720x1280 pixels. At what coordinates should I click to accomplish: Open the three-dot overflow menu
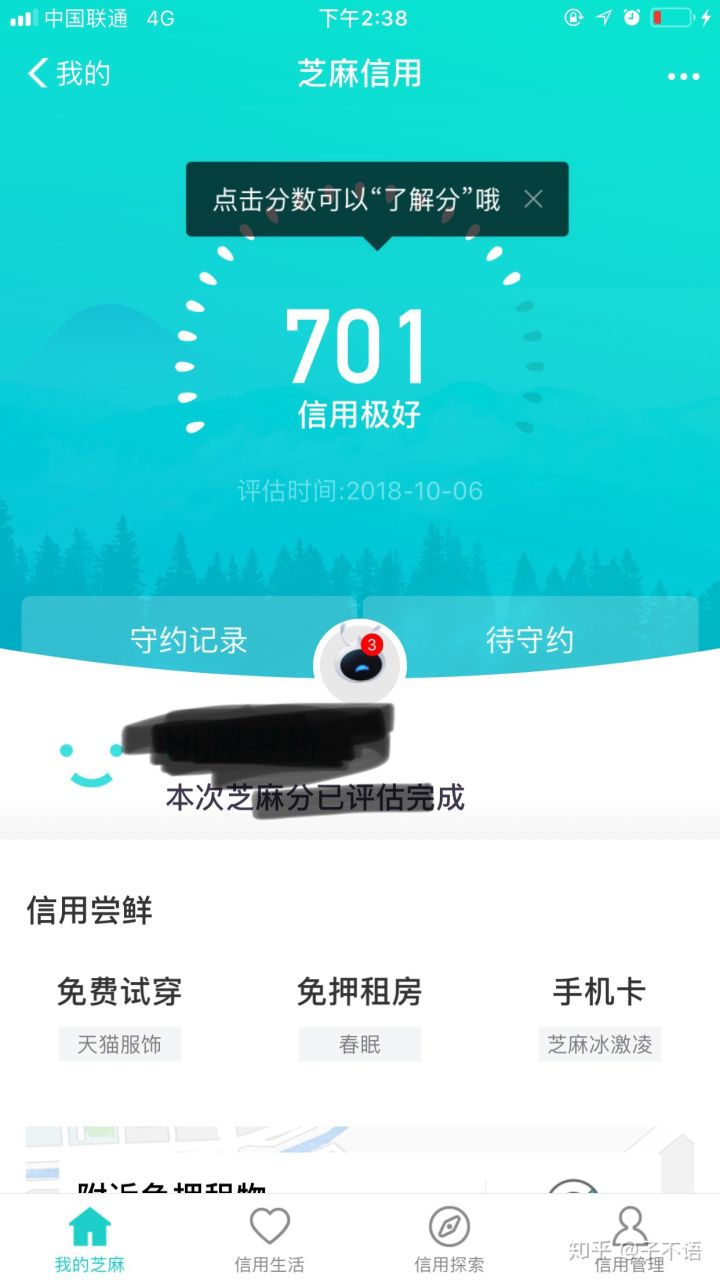(x=683, y=77)
